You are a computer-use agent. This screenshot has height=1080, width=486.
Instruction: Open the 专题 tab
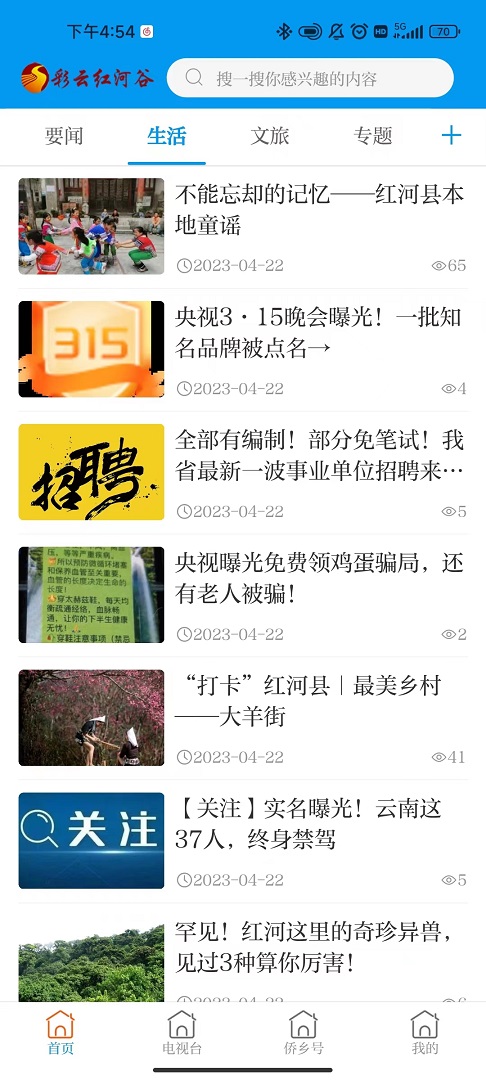tap(372, 136)
